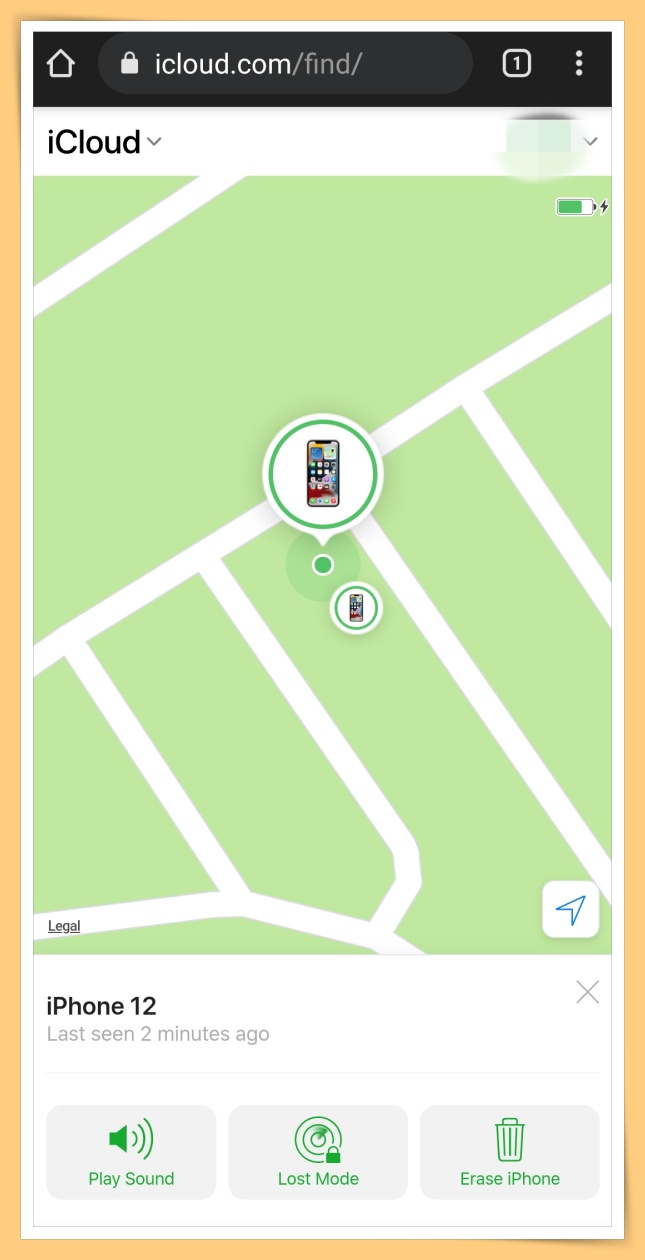
Task: Tap the icloud.com/find address bar
Action: click(x=285, y=64)
